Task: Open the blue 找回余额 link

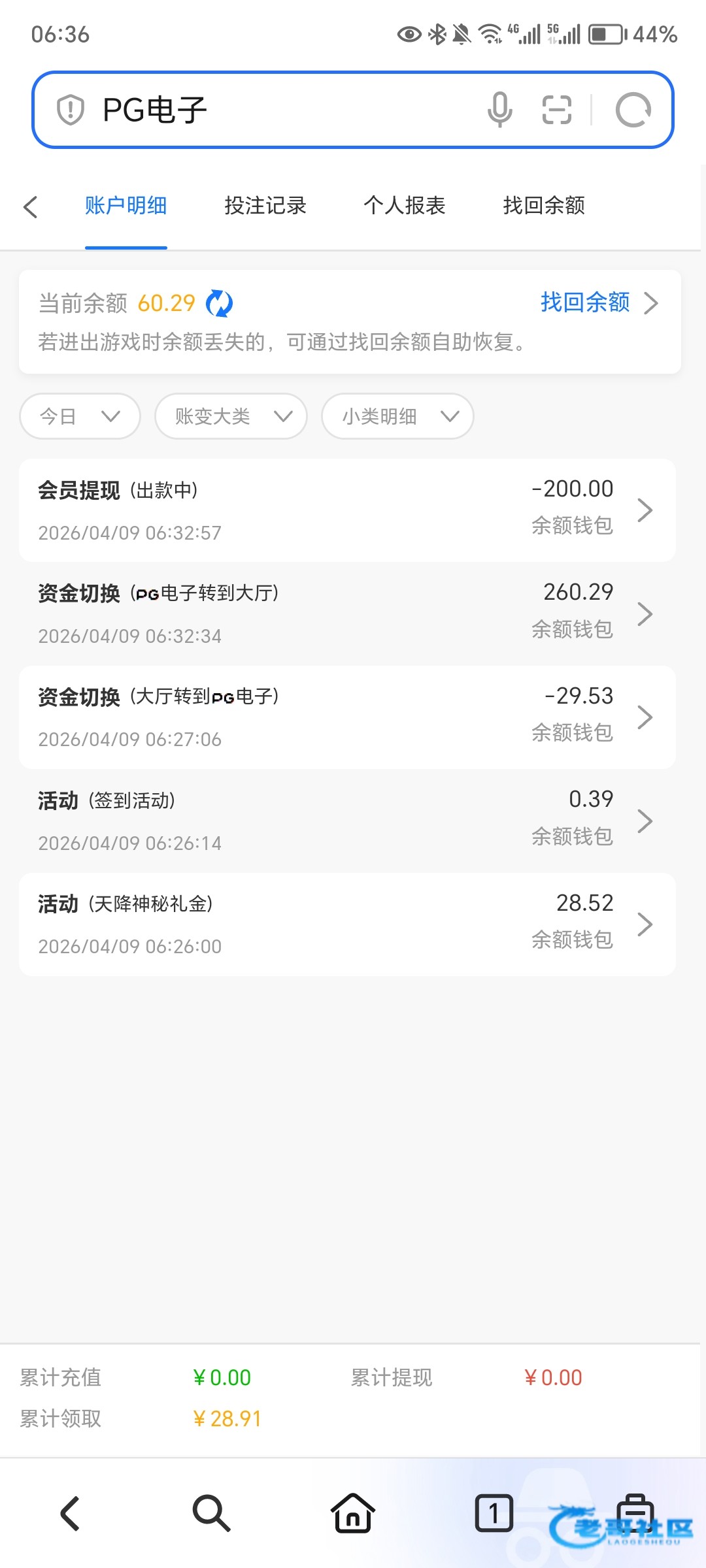Action: click(598, 302)
